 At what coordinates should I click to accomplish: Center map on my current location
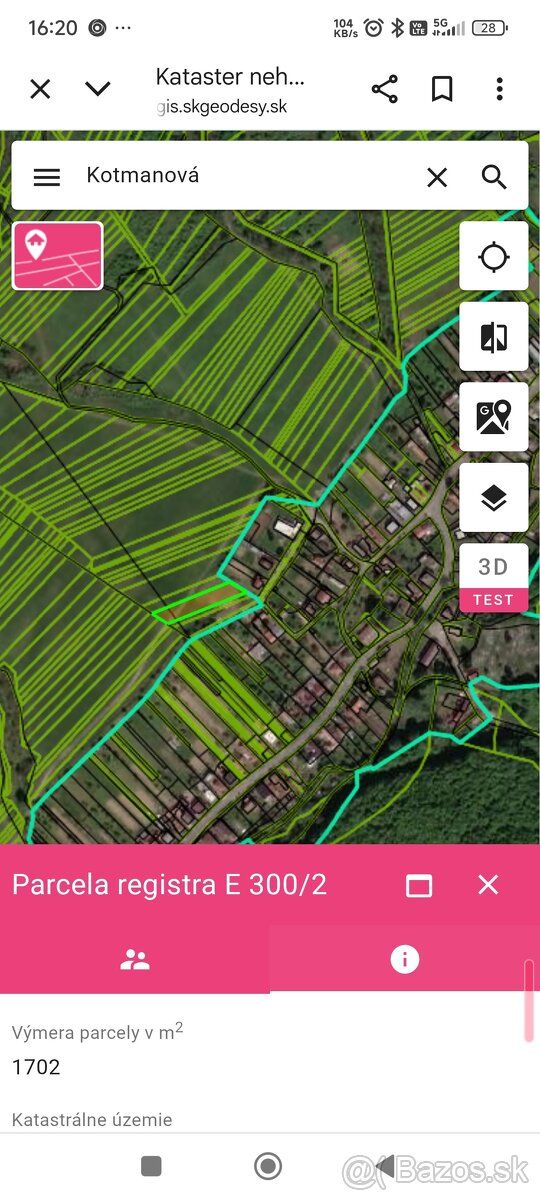(494, 256)
